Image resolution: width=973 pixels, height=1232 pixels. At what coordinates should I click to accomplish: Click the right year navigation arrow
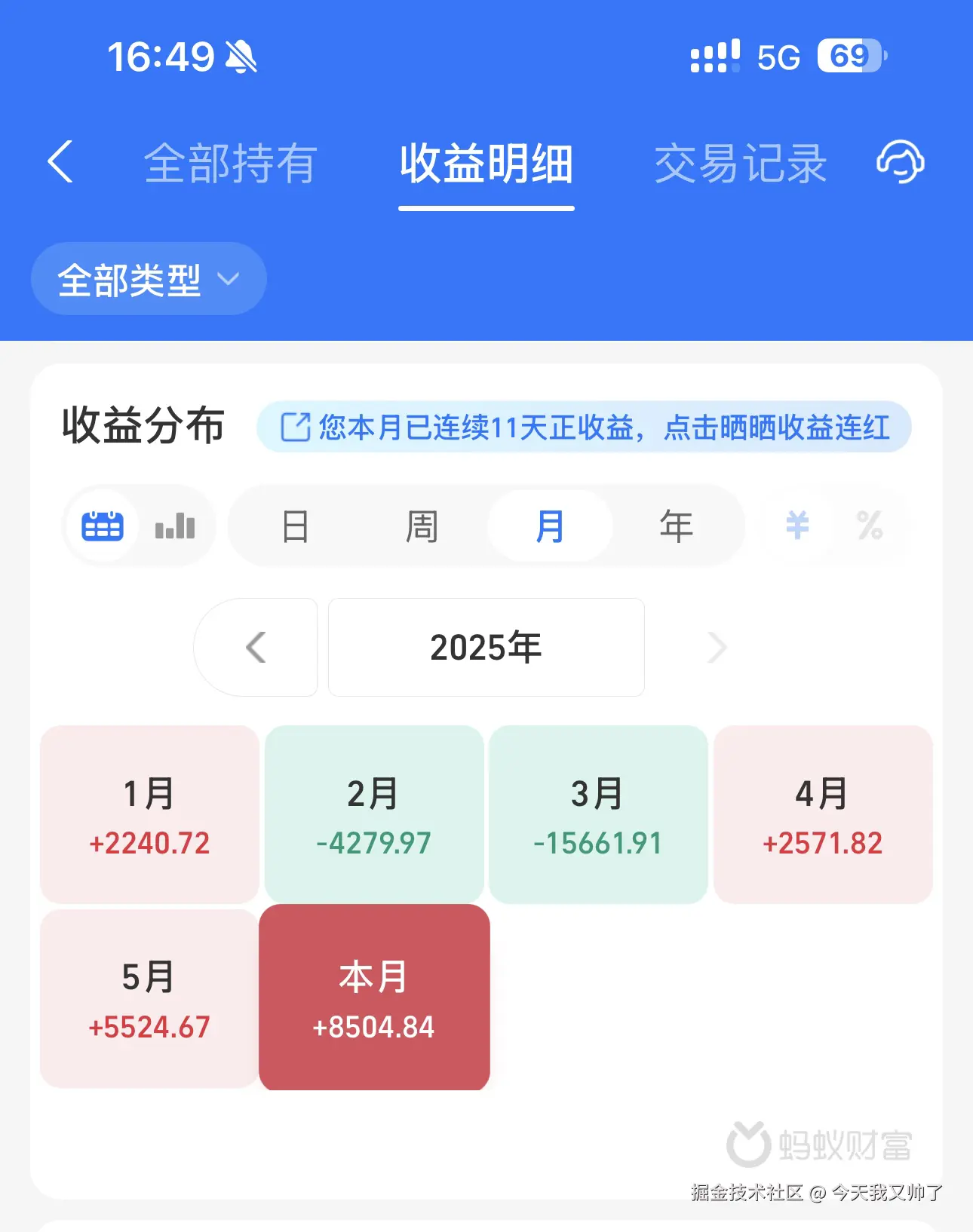pos(716,647)
